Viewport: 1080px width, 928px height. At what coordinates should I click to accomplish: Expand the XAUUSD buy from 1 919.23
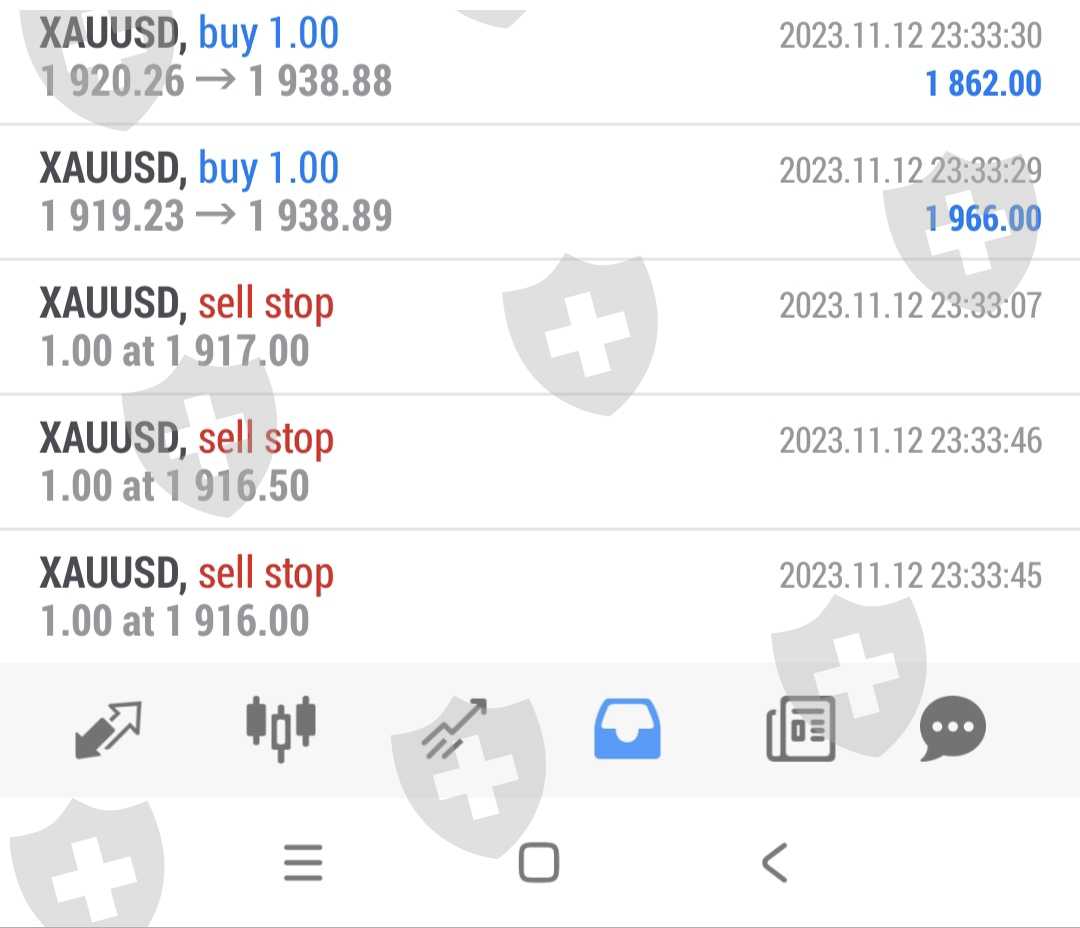[x=540, y=193]
